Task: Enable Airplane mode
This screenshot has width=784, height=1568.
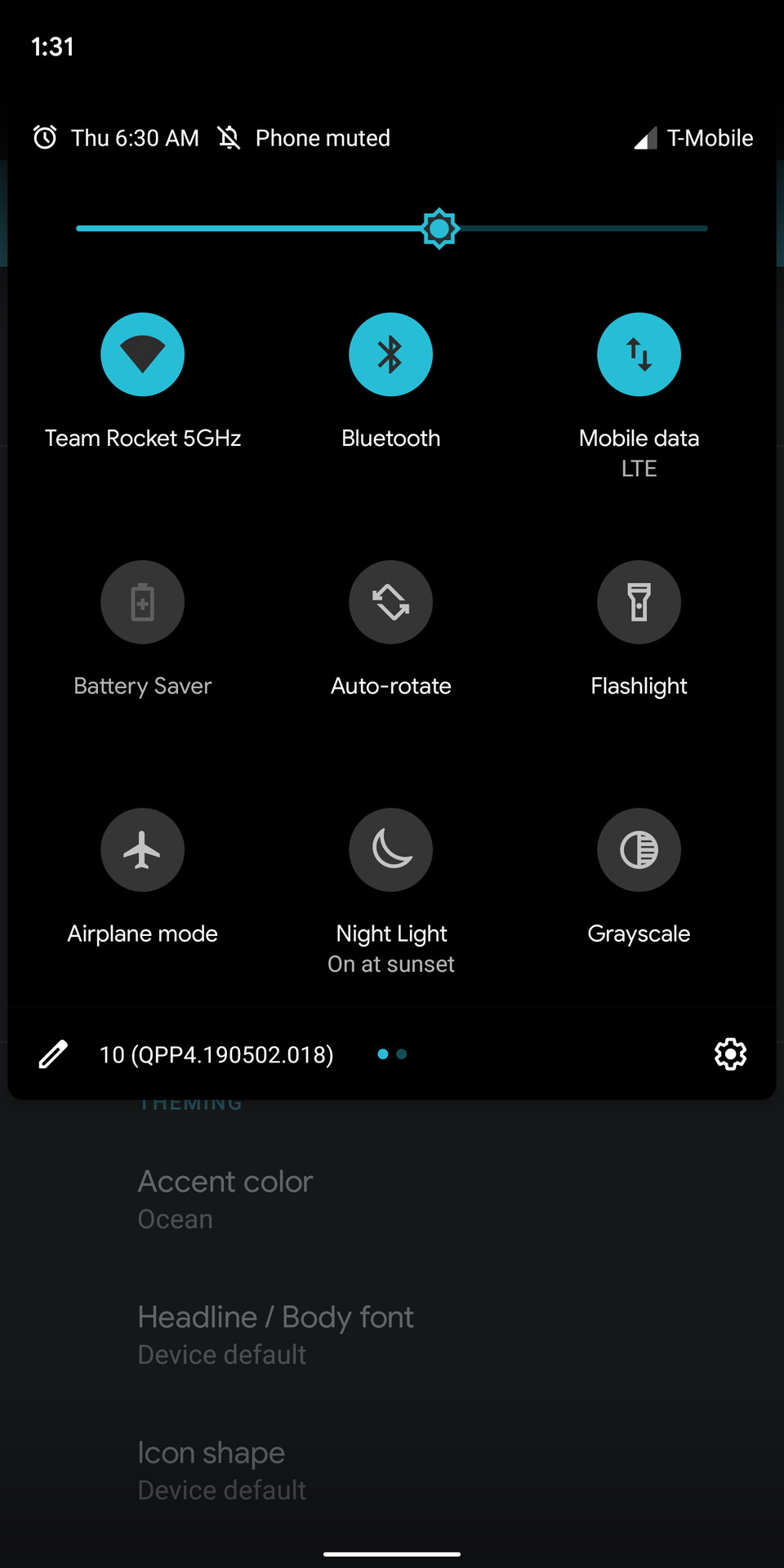Action: coord(142,849)
